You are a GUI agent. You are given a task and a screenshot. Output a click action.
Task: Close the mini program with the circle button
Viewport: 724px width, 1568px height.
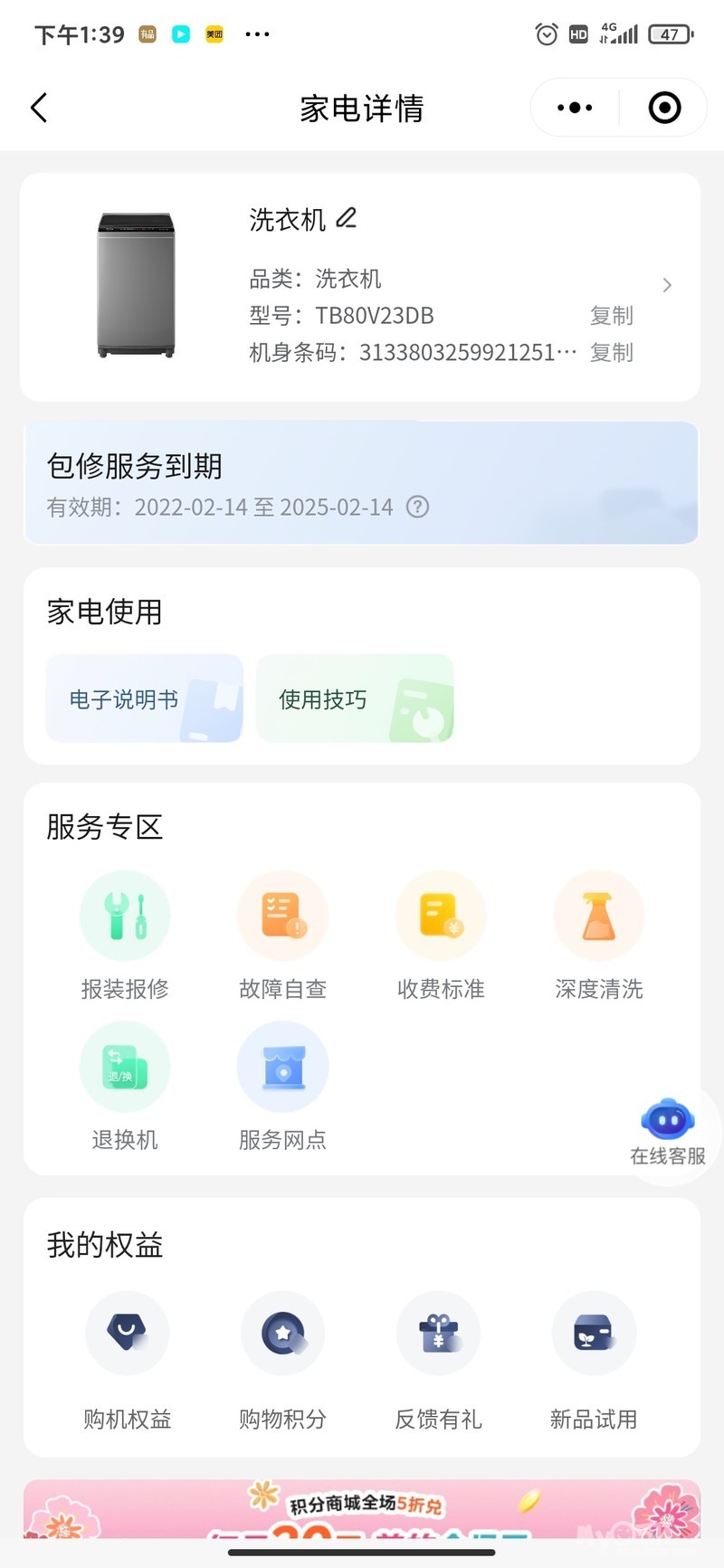(x=664, y=108)
